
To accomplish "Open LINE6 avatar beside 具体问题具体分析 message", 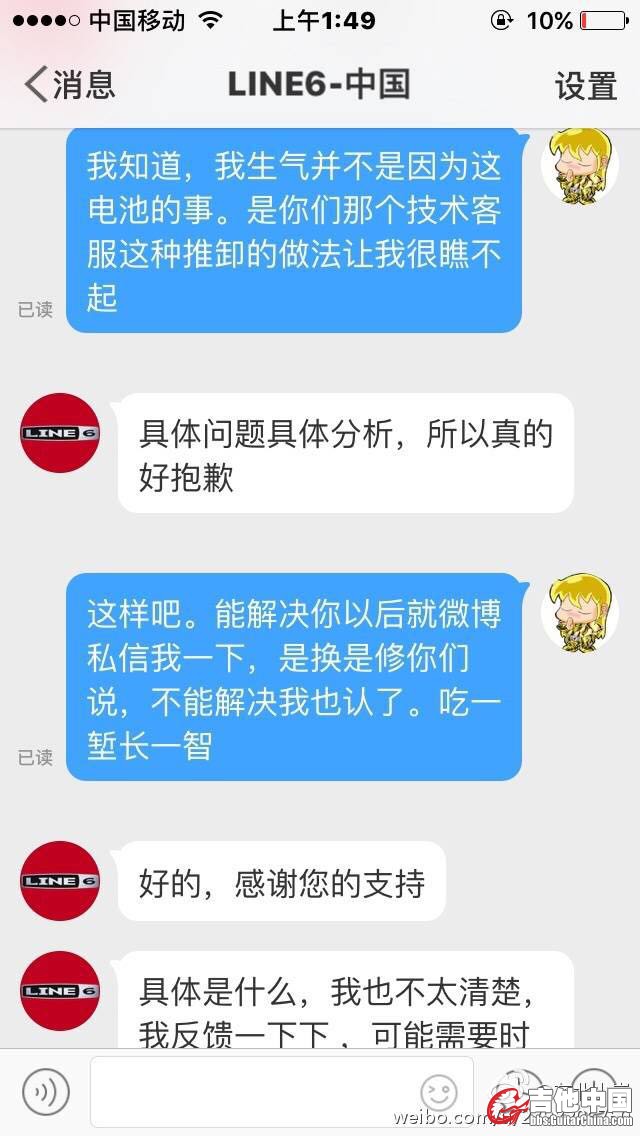I will point(60,433).
